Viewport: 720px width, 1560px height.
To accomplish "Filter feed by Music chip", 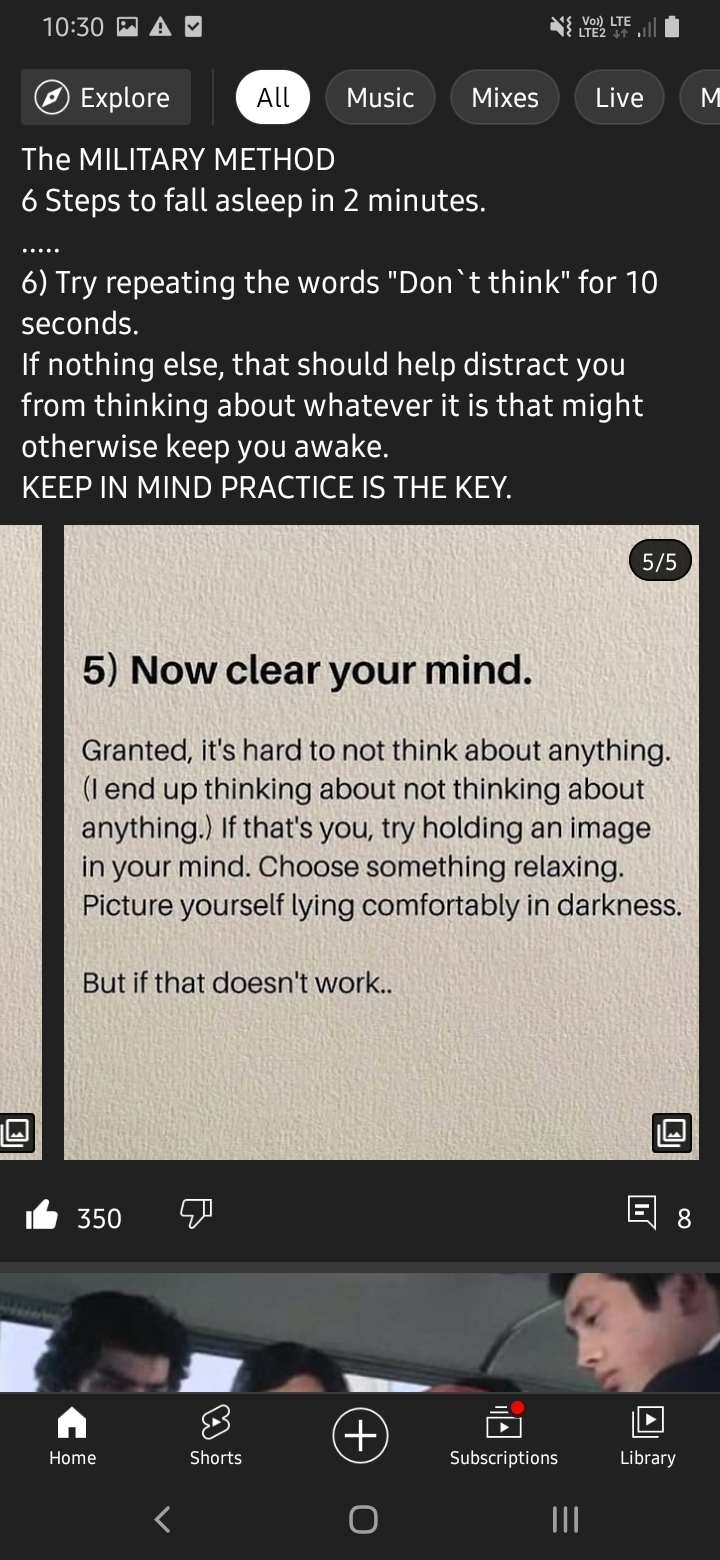I will 380,97.
